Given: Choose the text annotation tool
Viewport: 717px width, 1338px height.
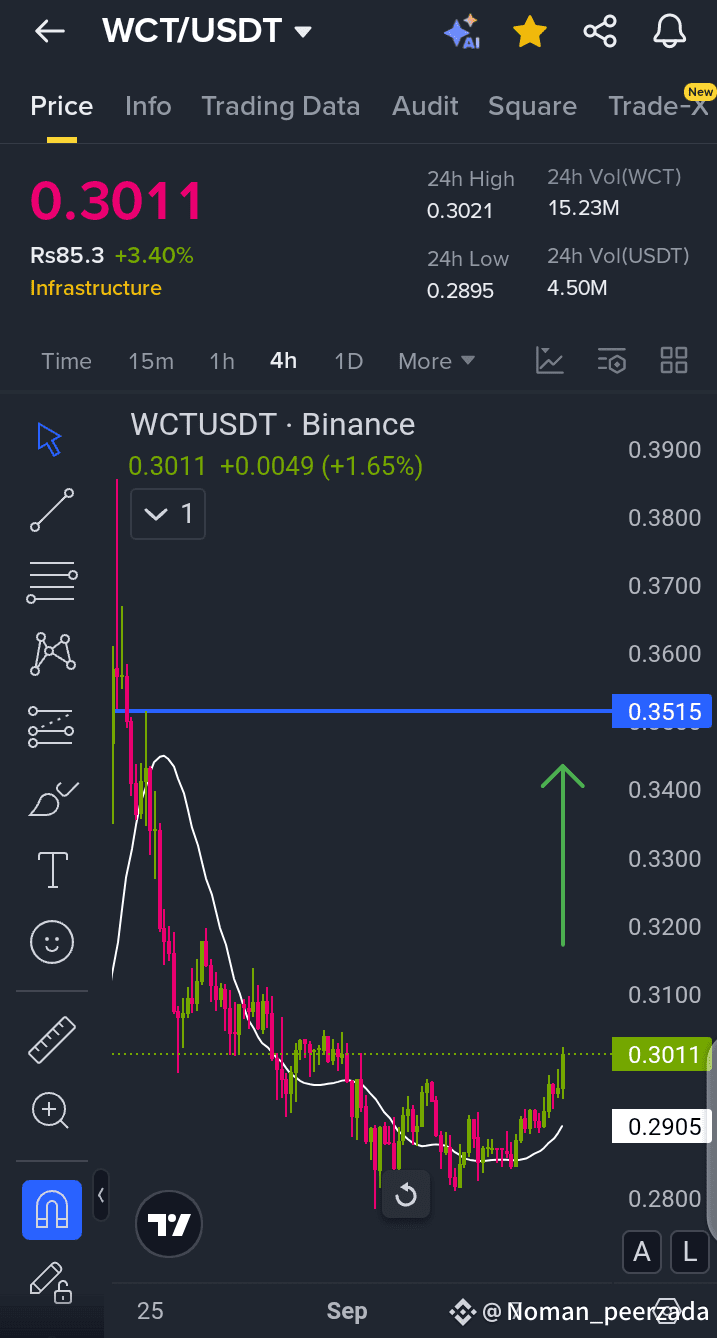Looking at the screenshot, I should [x=52, y=870].
